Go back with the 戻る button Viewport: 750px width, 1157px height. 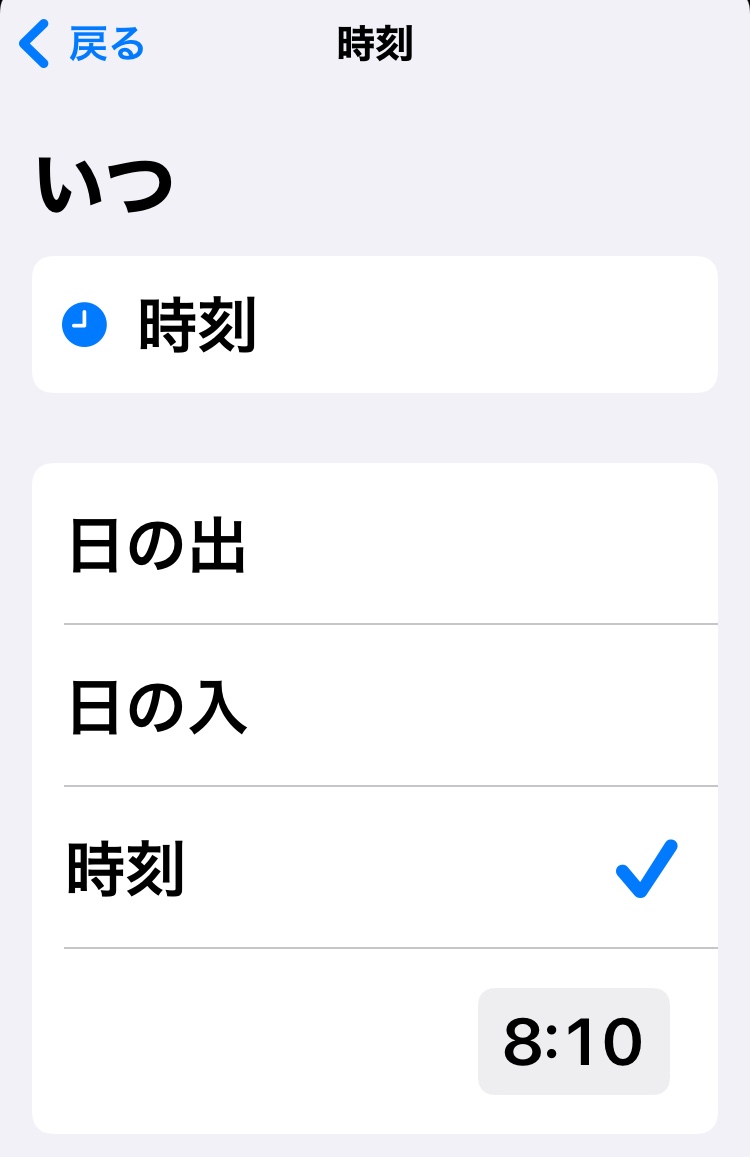pyautogui.click(x=82, y=45)
